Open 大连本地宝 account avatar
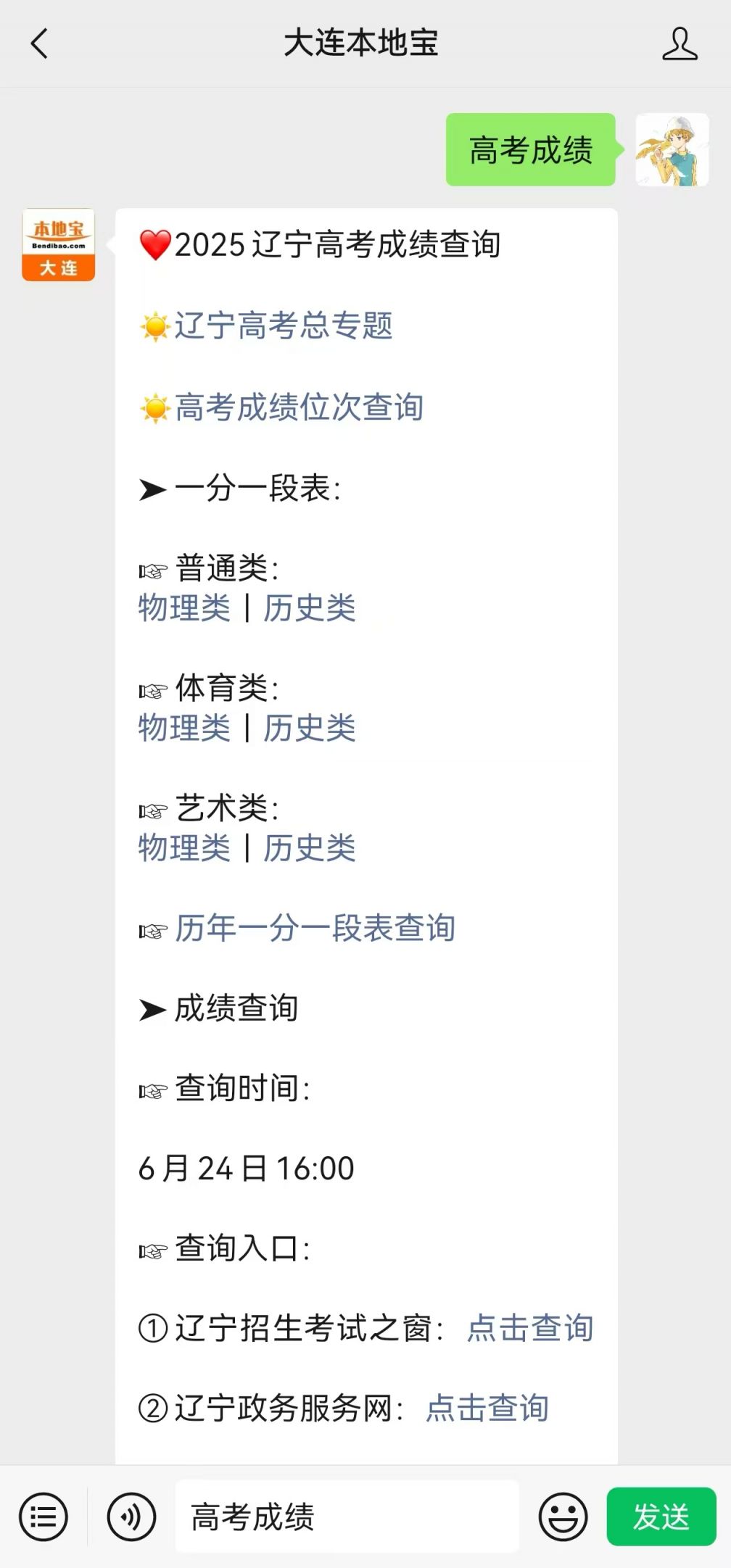 coord(59,245)
